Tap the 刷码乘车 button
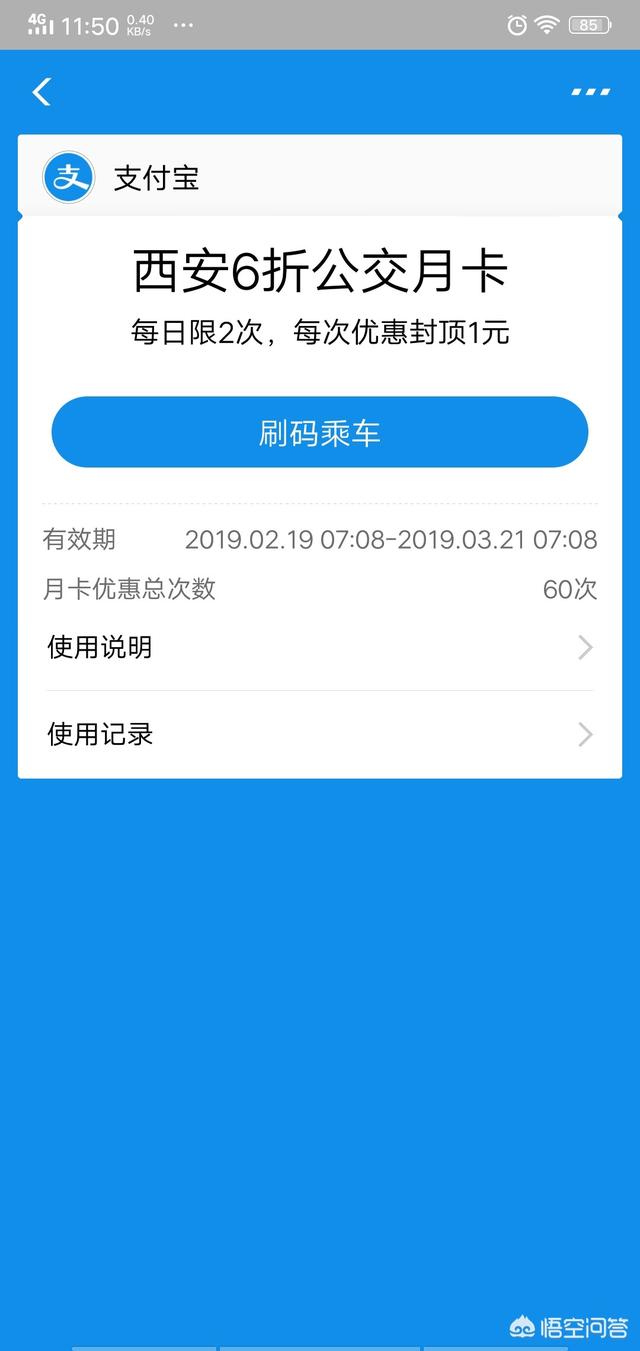 320,432
